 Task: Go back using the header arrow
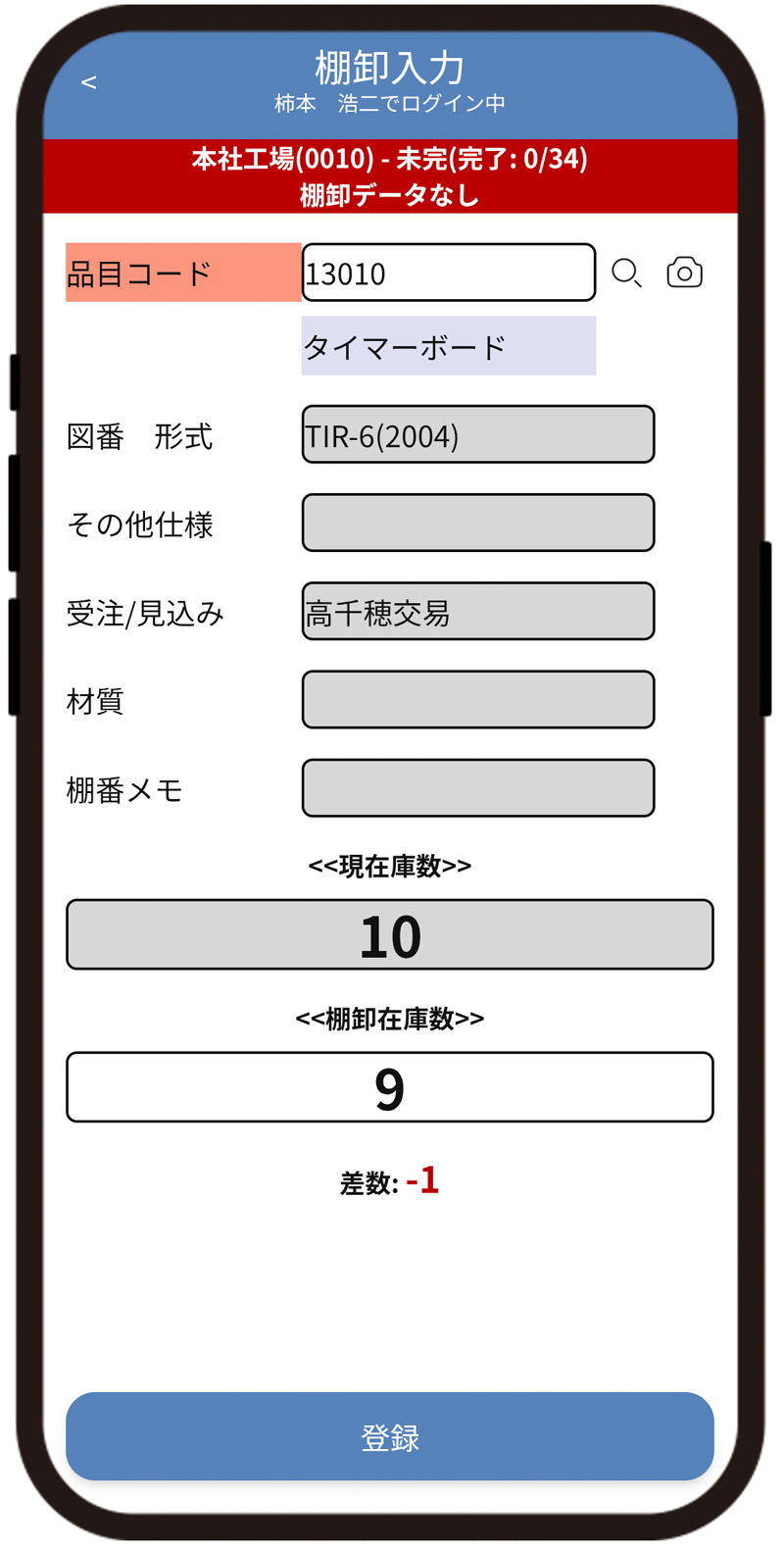pyautogui.click(x=89, y=82)
